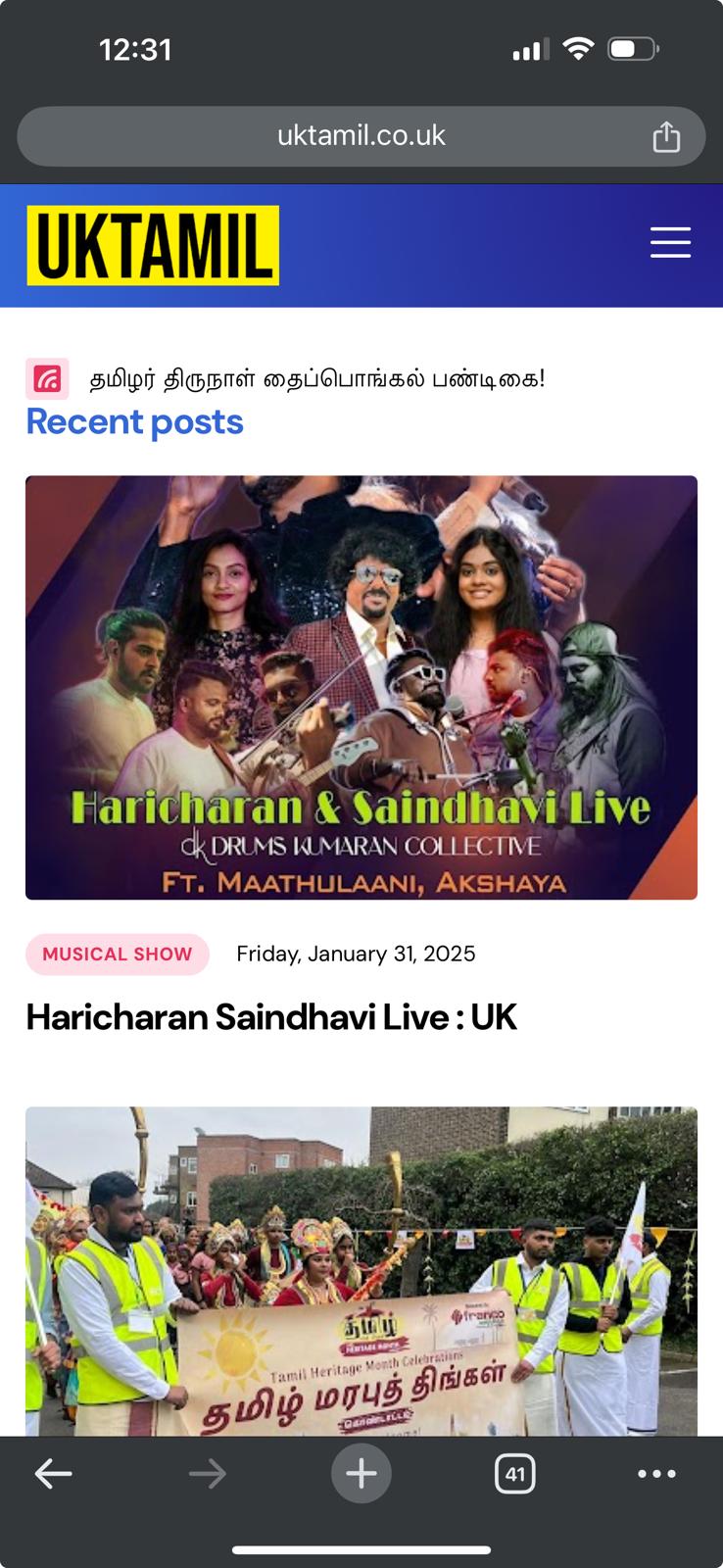Screen dimensions: 723x1568
Task: Open the hamburger menu
Action: (670, 242)
